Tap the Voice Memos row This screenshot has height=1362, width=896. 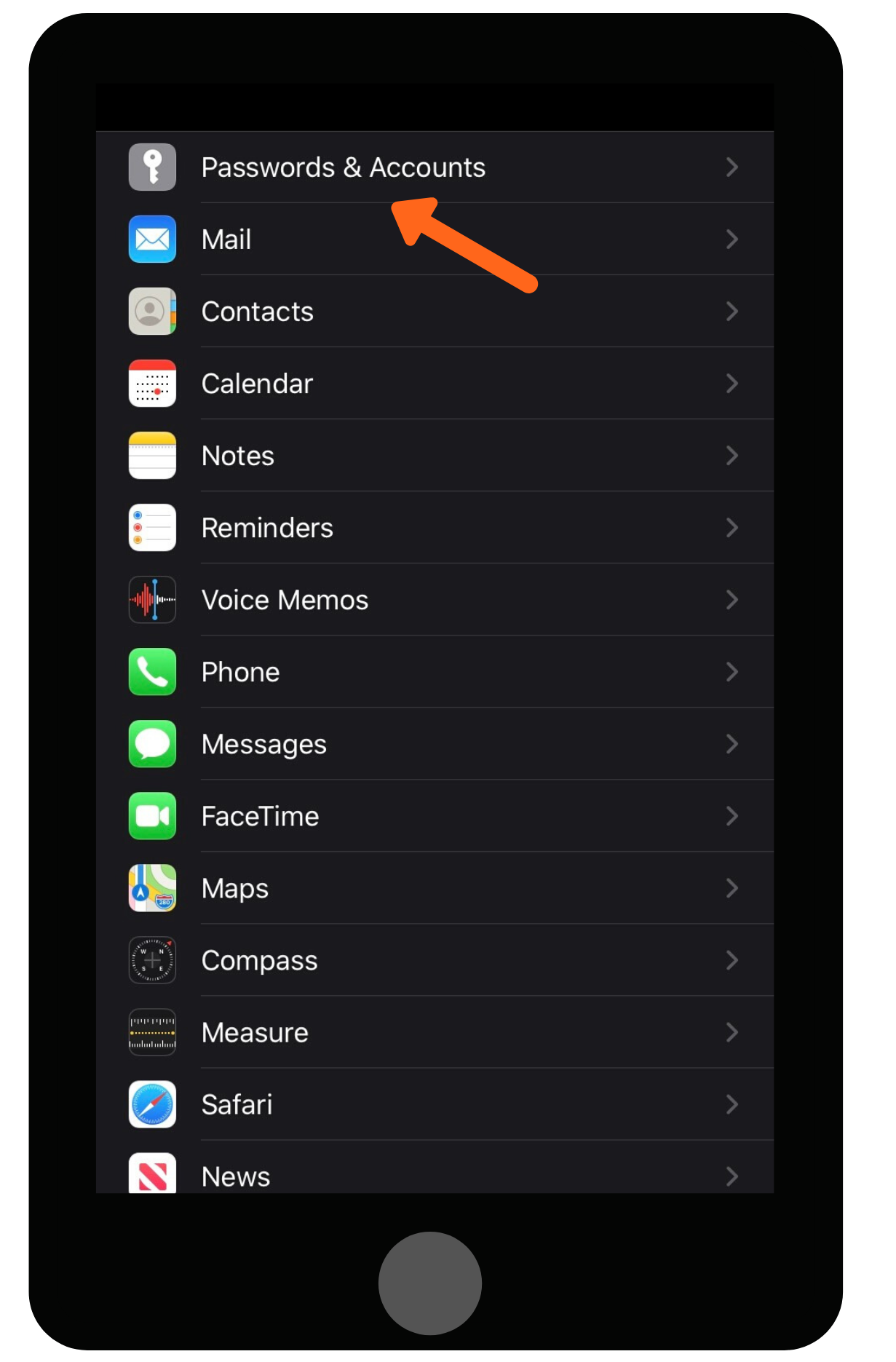[x=285, y=600]
